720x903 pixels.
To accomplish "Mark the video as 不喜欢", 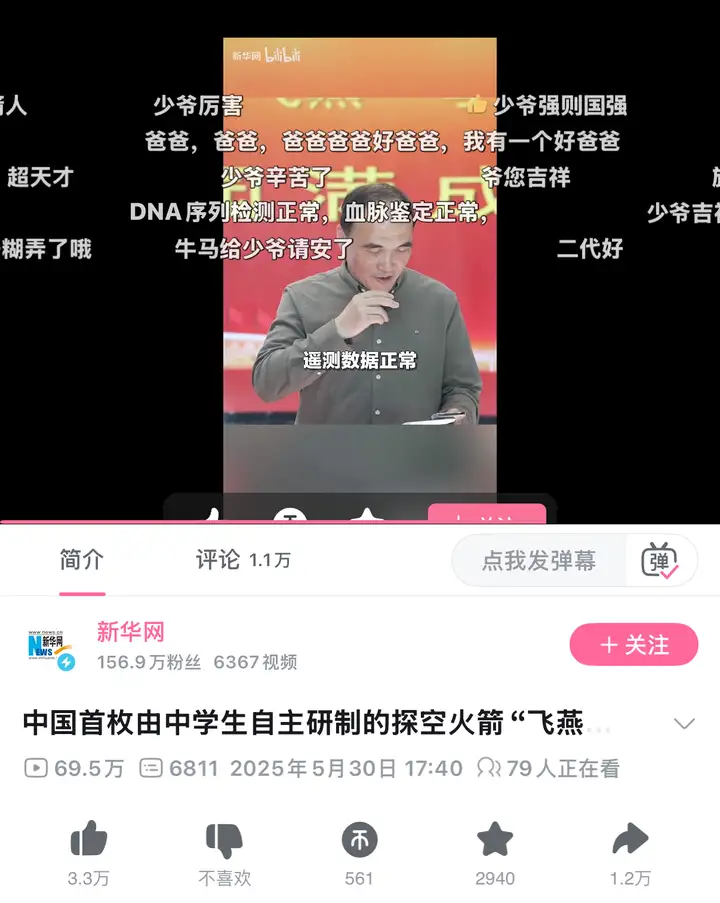I will click(x=224, y=840).
